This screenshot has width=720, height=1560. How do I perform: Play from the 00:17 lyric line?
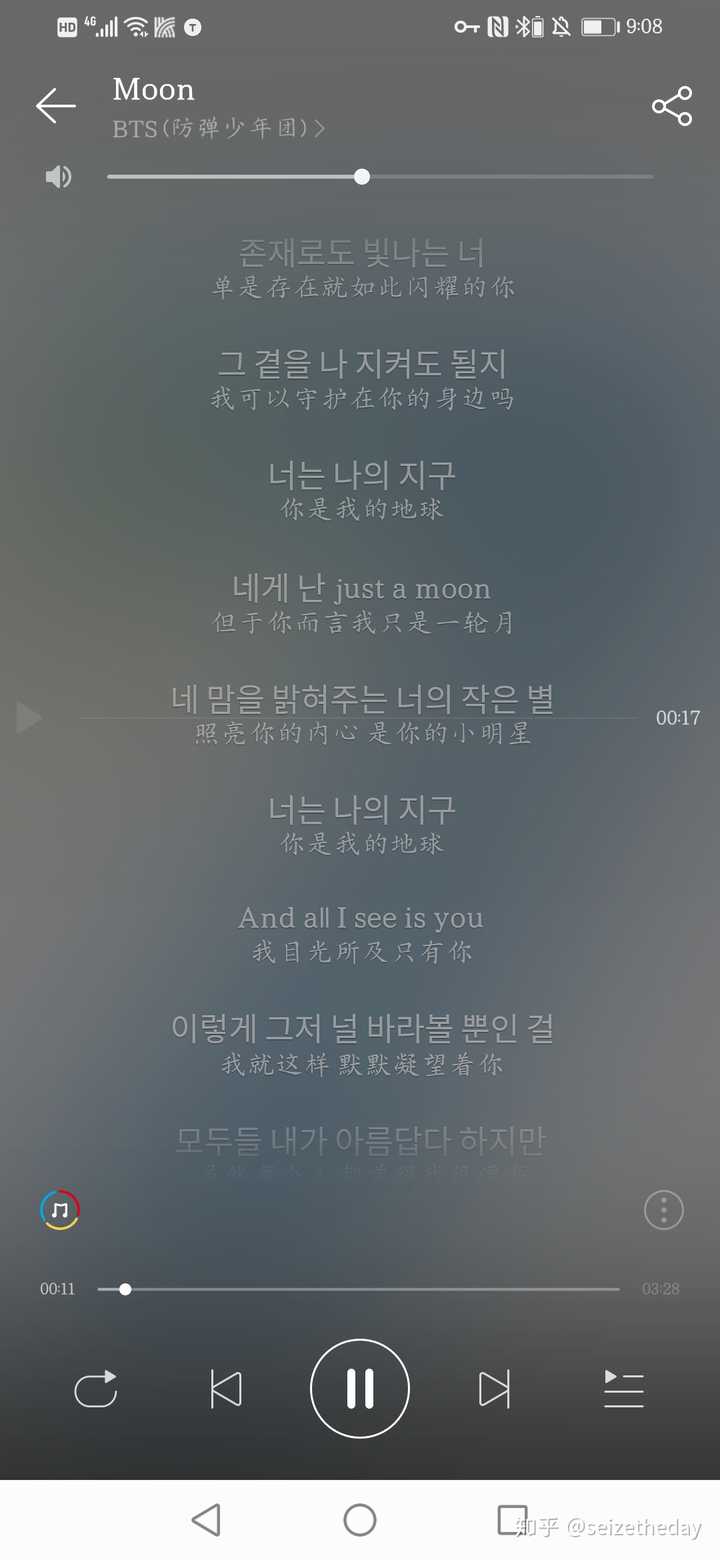tap(29, 717)
